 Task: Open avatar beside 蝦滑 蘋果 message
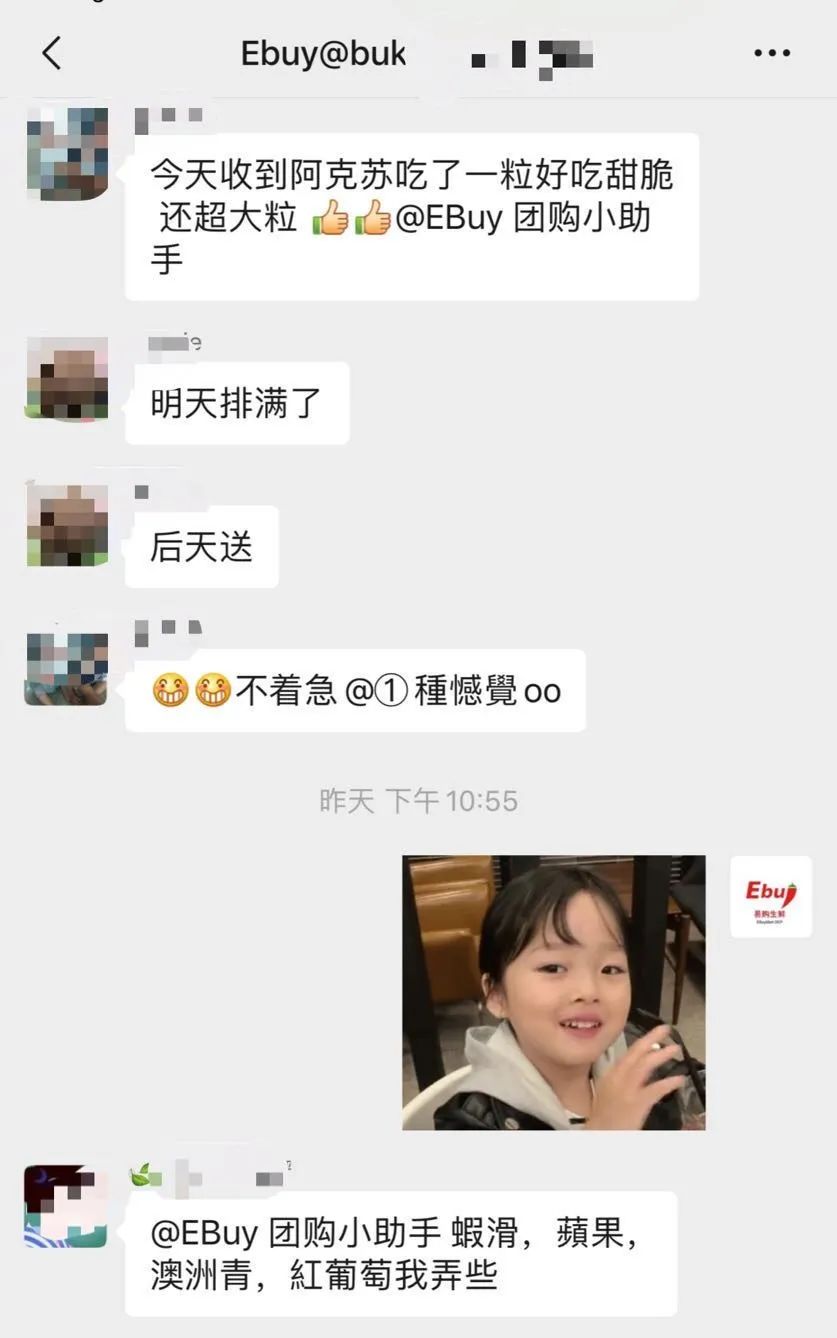66,1206
